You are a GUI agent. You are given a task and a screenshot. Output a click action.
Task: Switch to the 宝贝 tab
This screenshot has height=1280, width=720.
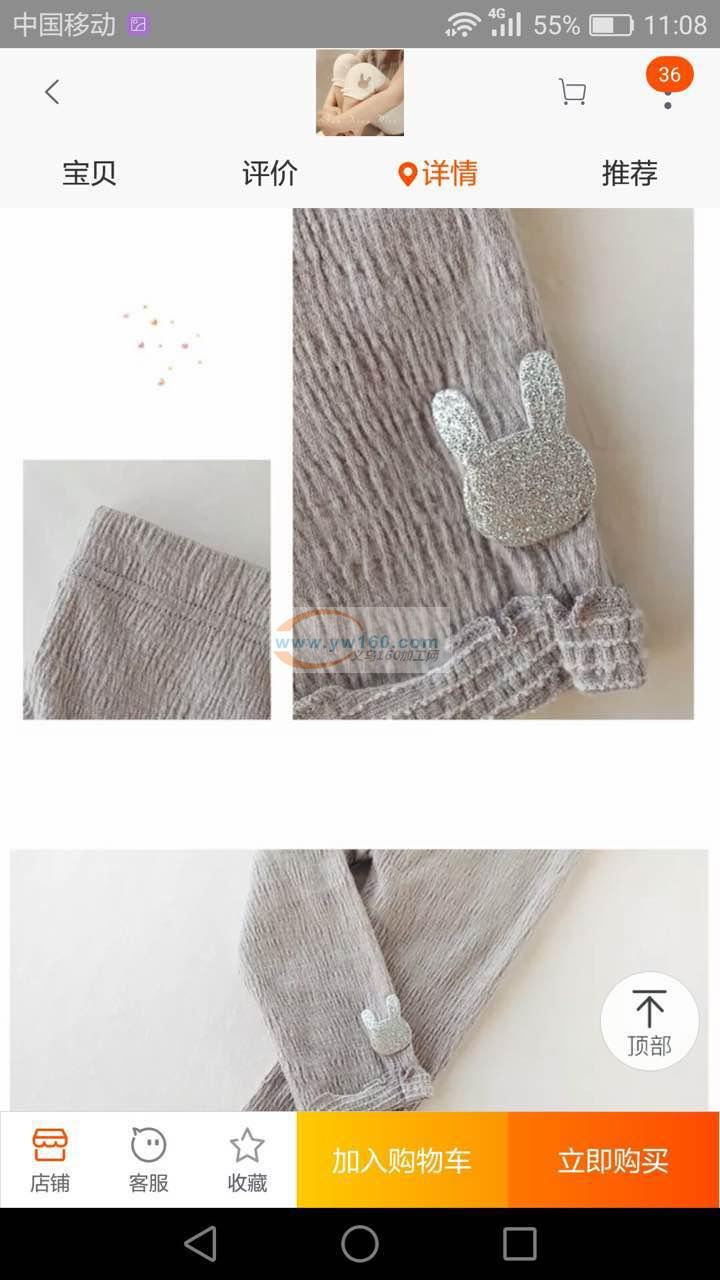coord(90,173)
